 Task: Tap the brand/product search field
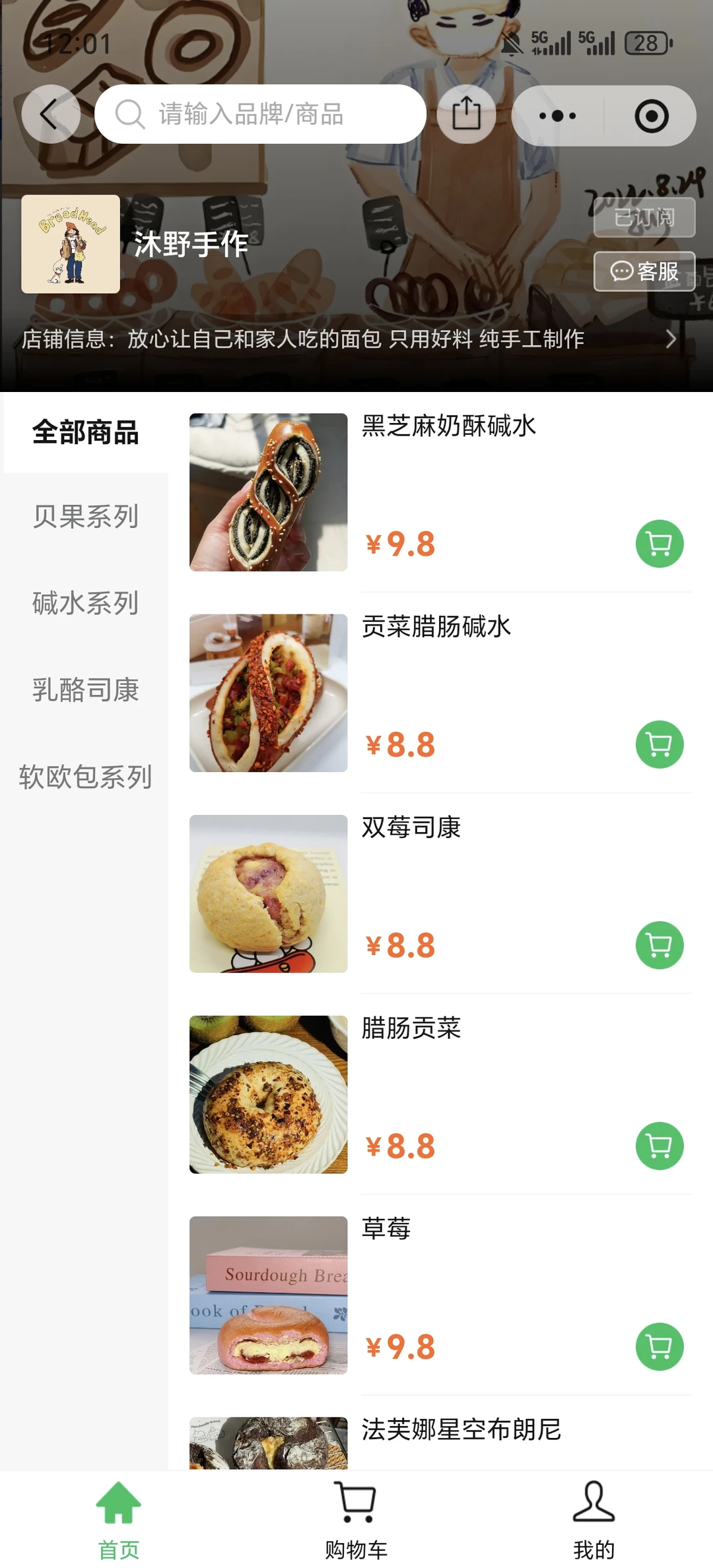click(260, 114)
